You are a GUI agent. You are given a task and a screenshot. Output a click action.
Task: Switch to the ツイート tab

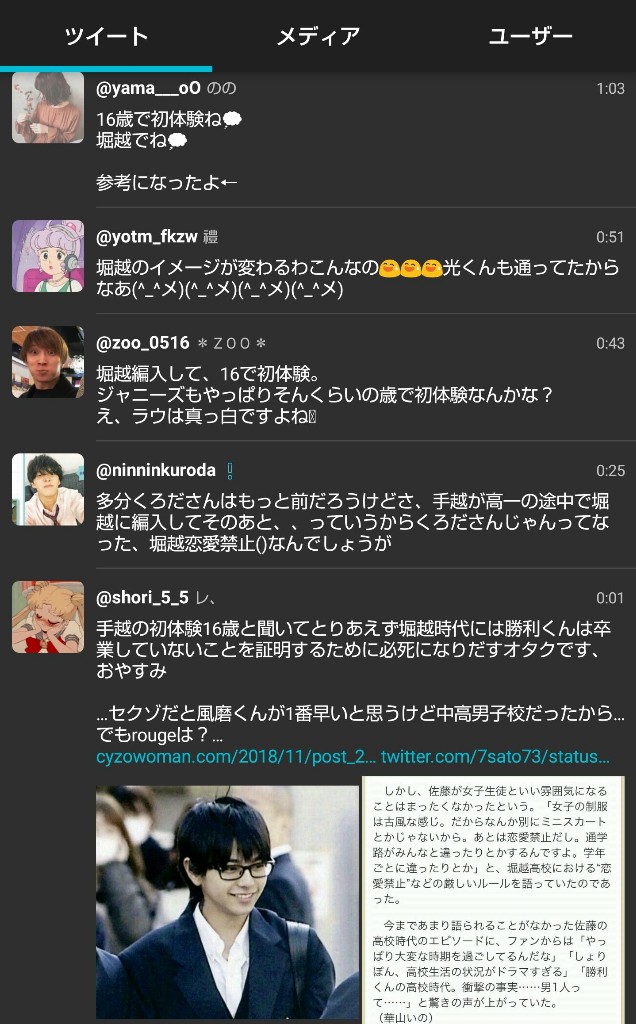[x=106, y=37]
